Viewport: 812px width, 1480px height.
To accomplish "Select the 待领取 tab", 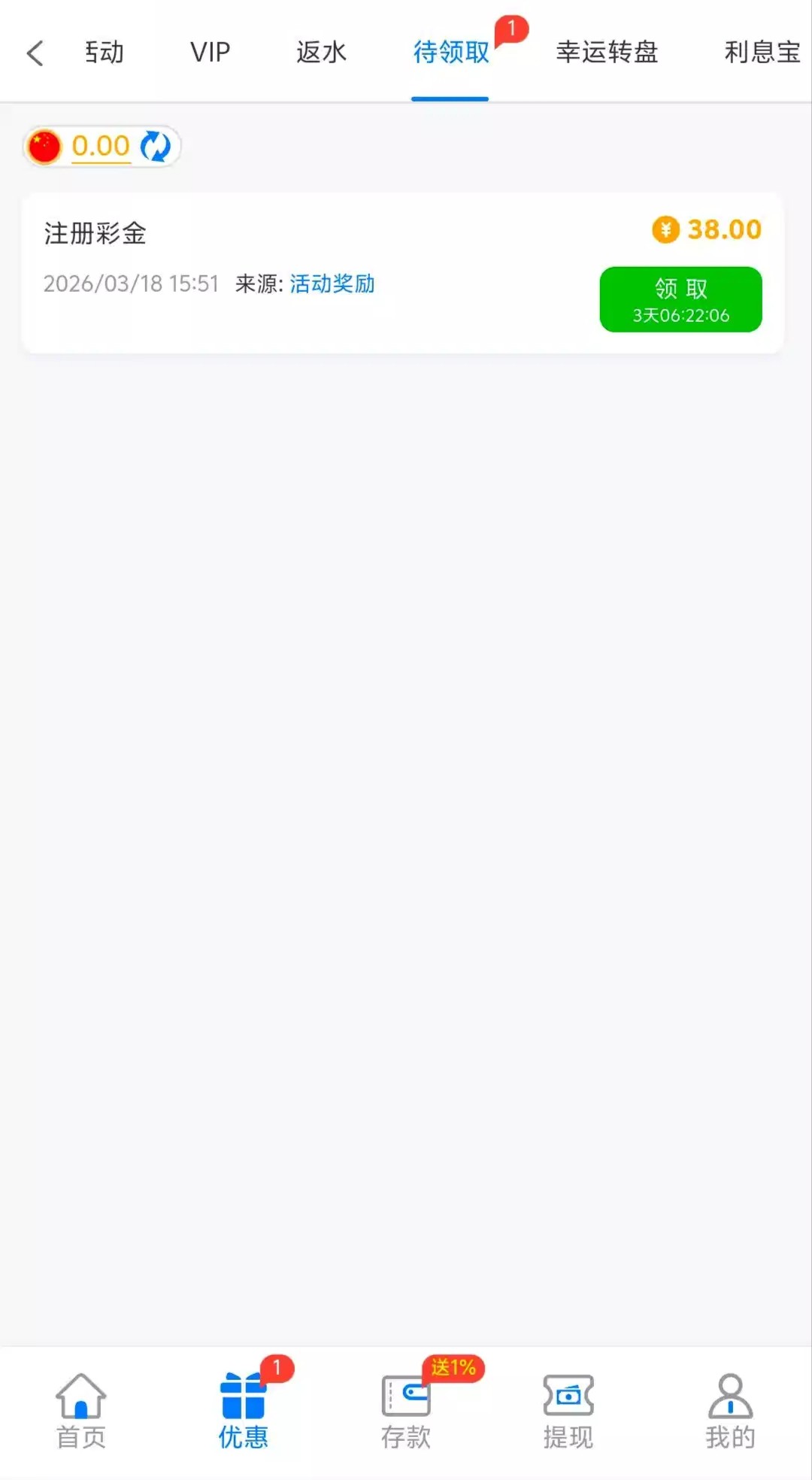I will [450, 53].
